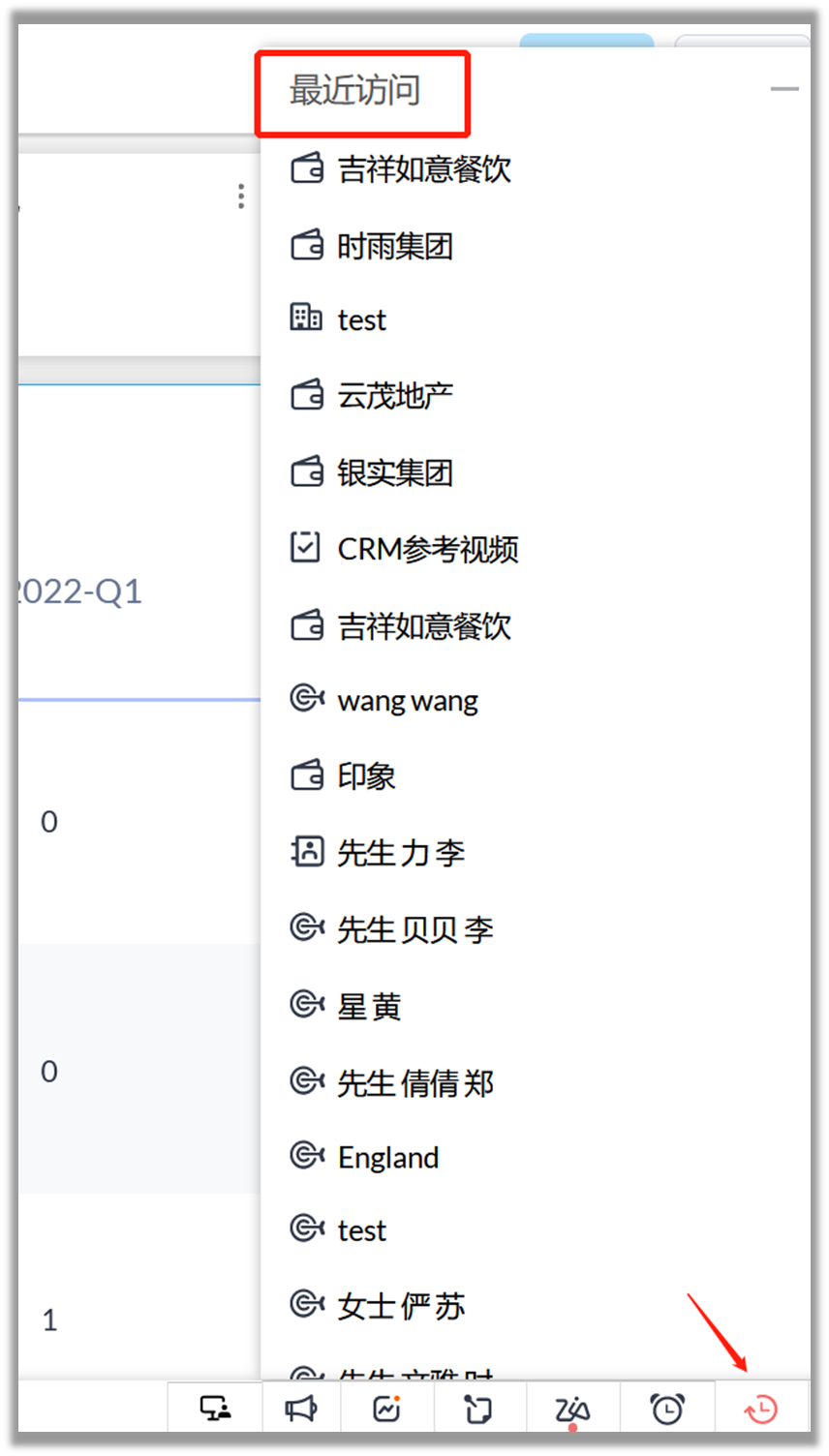This screenshot has height=1456, width=829.
Task: Open the Zia assistant icon
Action: [x=571, y=1410]
